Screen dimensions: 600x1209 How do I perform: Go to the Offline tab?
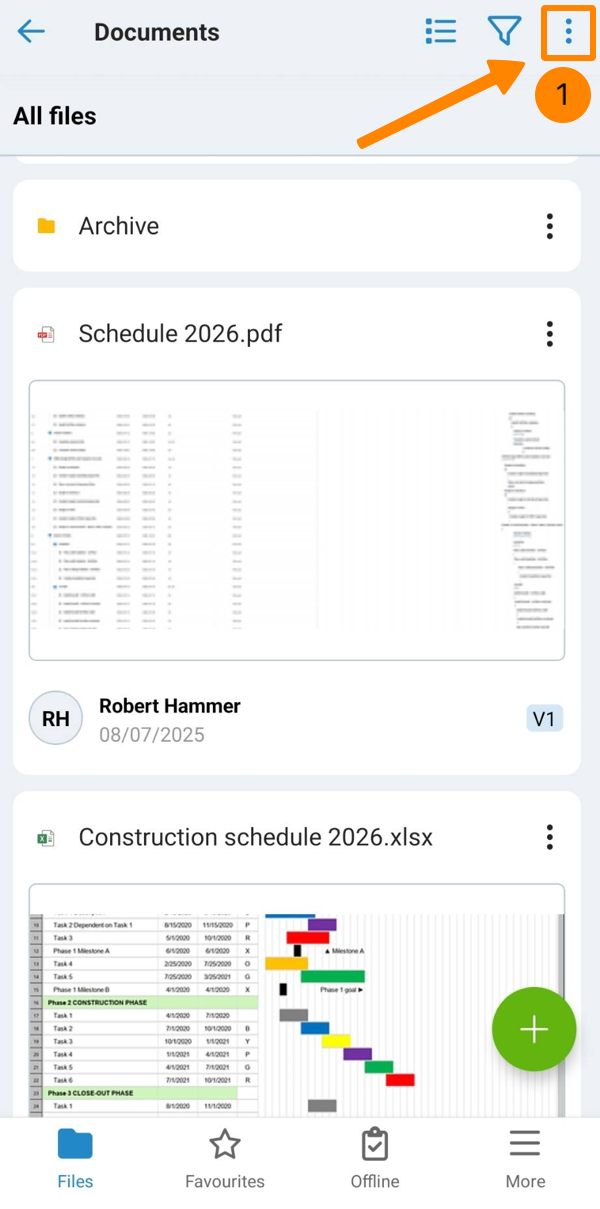[x=375, y=1158]
